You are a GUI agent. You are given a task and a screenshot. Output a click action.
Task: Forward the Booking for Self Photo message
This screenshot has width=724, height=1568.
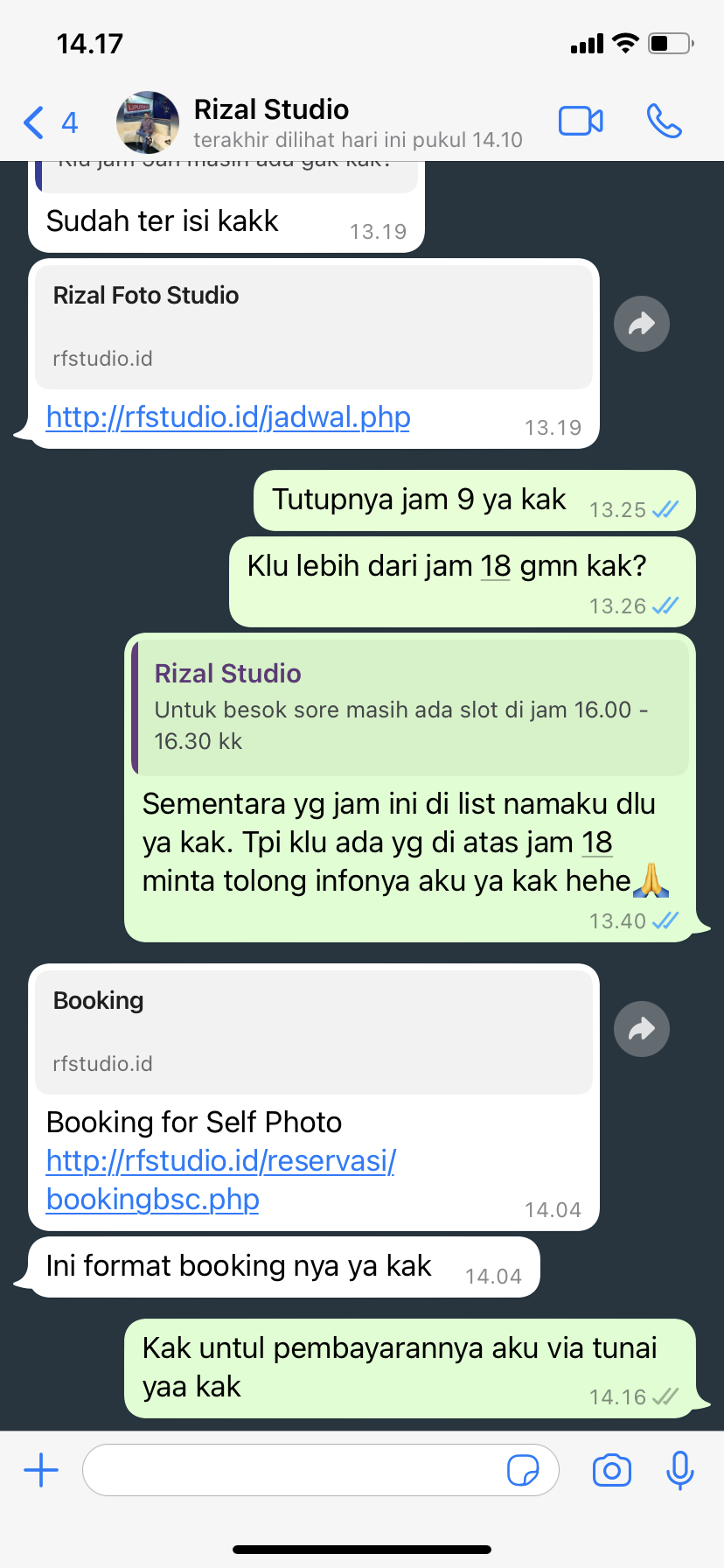tap(641, 1029)
